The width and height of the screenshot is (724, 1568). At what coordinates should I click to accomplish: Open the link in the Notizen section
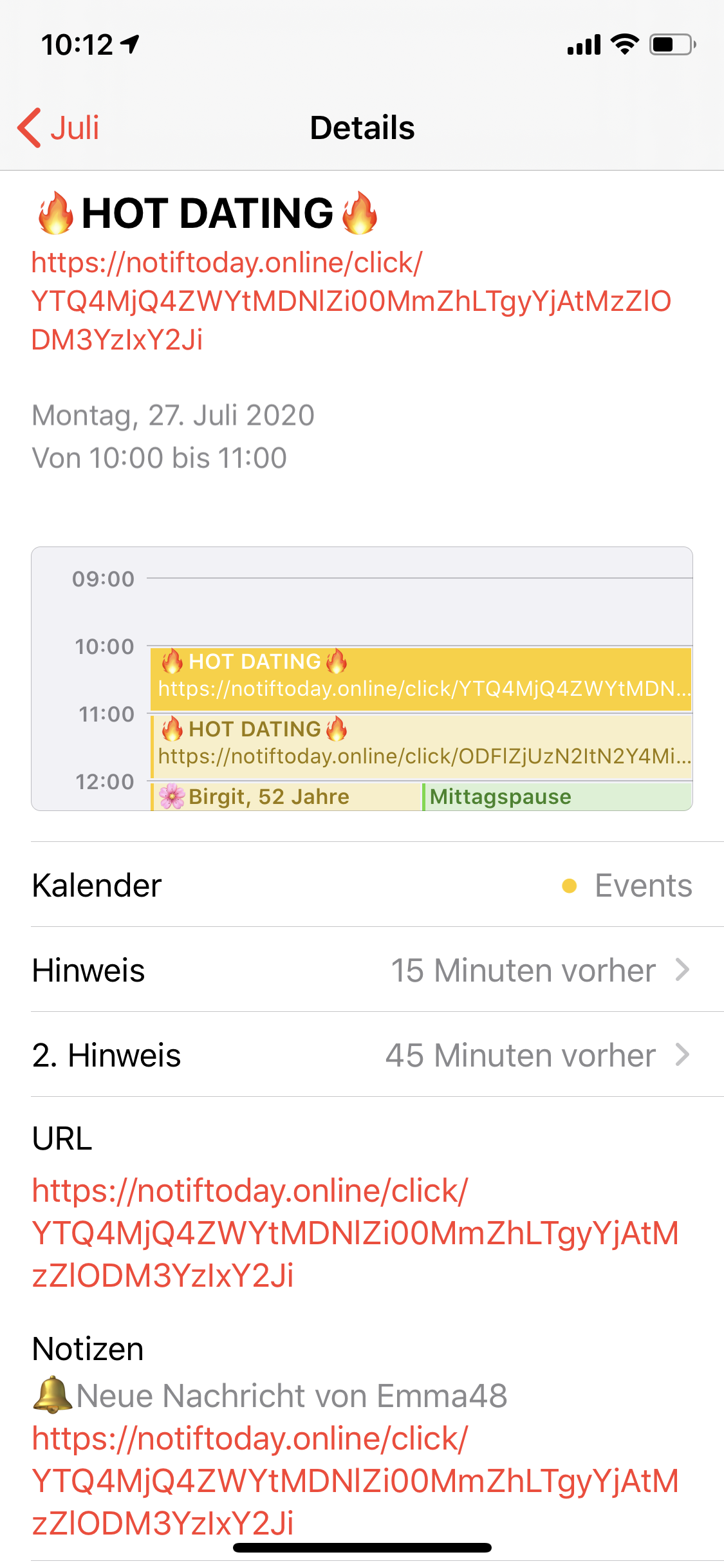click(x=355, y=1480)
